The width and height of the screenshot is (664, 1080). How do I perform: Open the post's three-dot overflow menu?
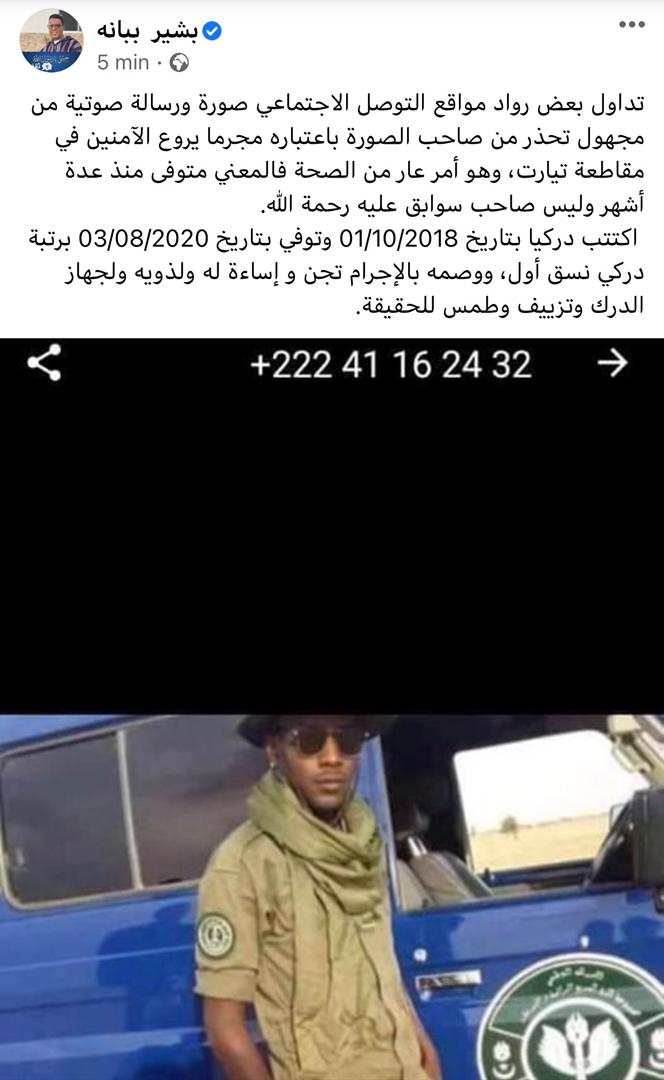click(x=631, y=24)
